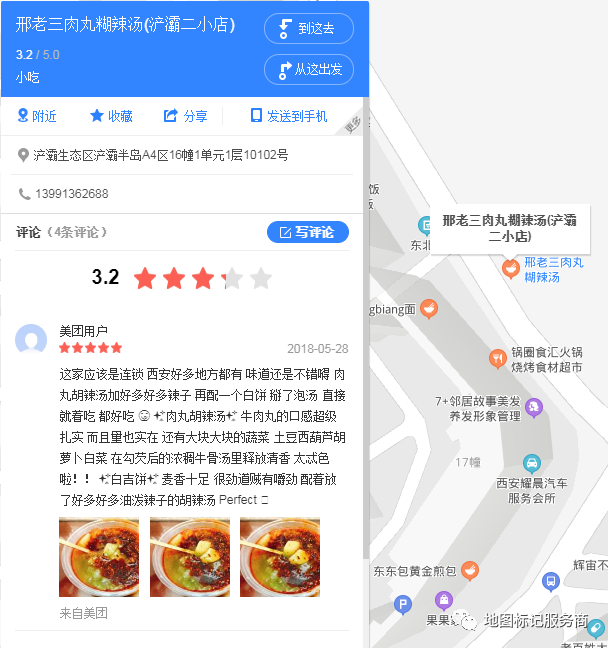Open the second review photo

click(190, 557)
